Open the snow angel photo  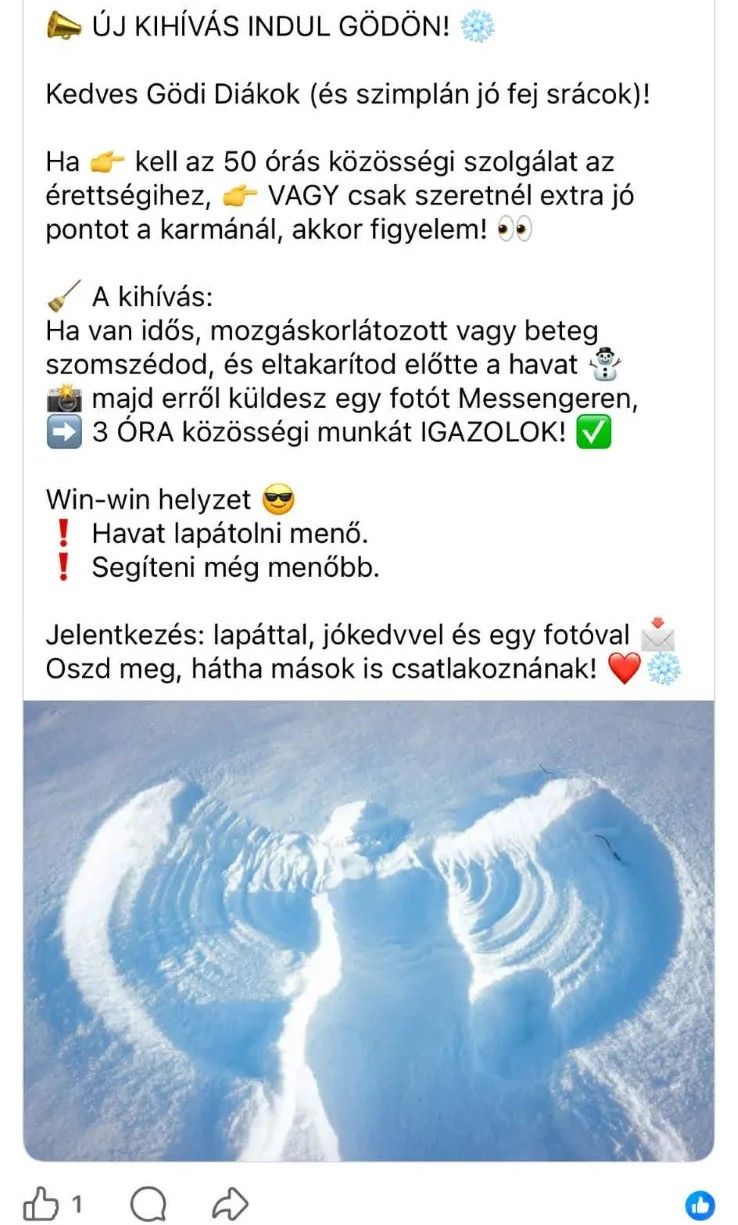click(368, 930)
